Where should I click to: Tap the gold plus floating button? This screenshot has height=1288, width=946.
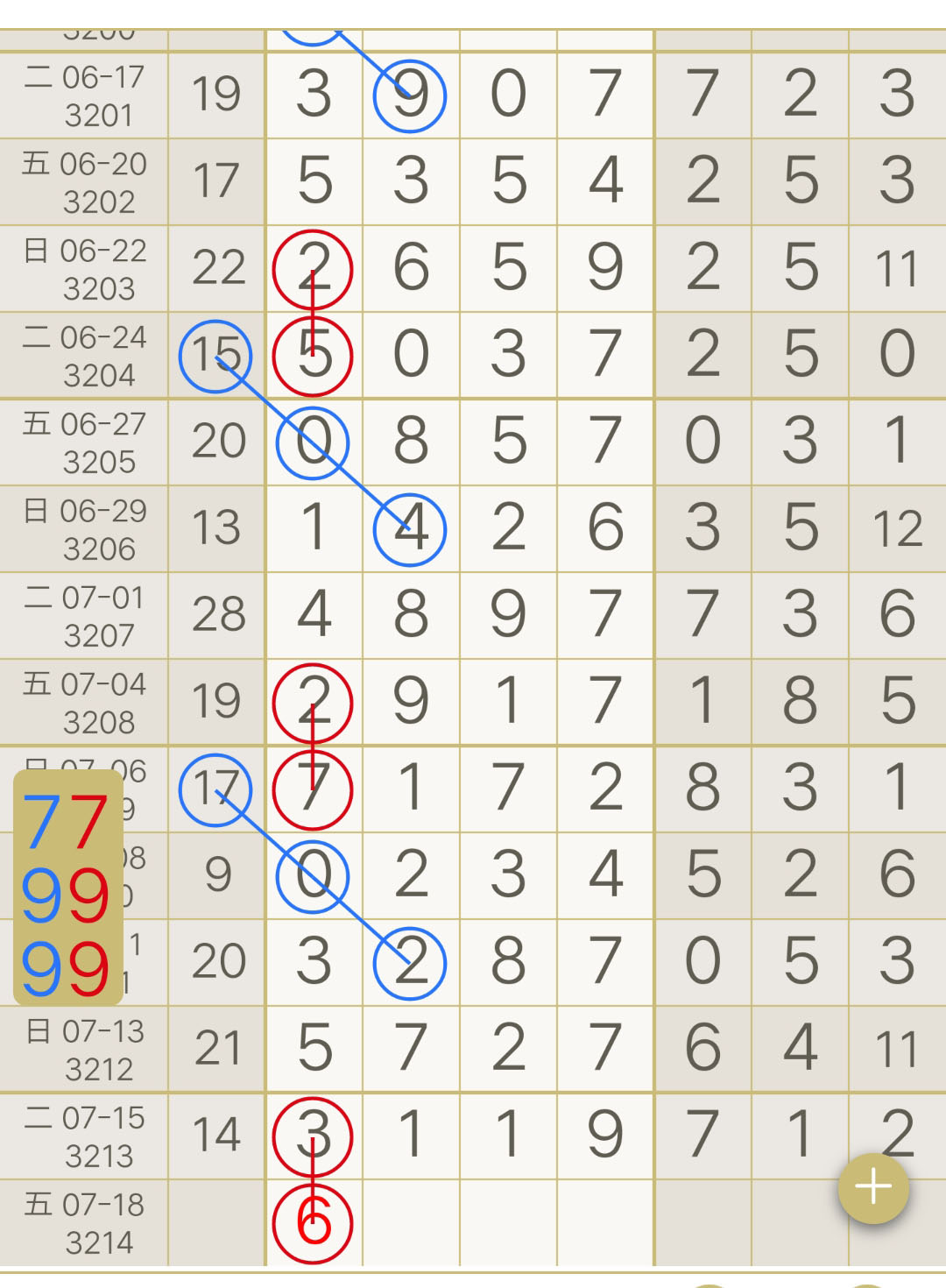click(x=873, y=1188)
